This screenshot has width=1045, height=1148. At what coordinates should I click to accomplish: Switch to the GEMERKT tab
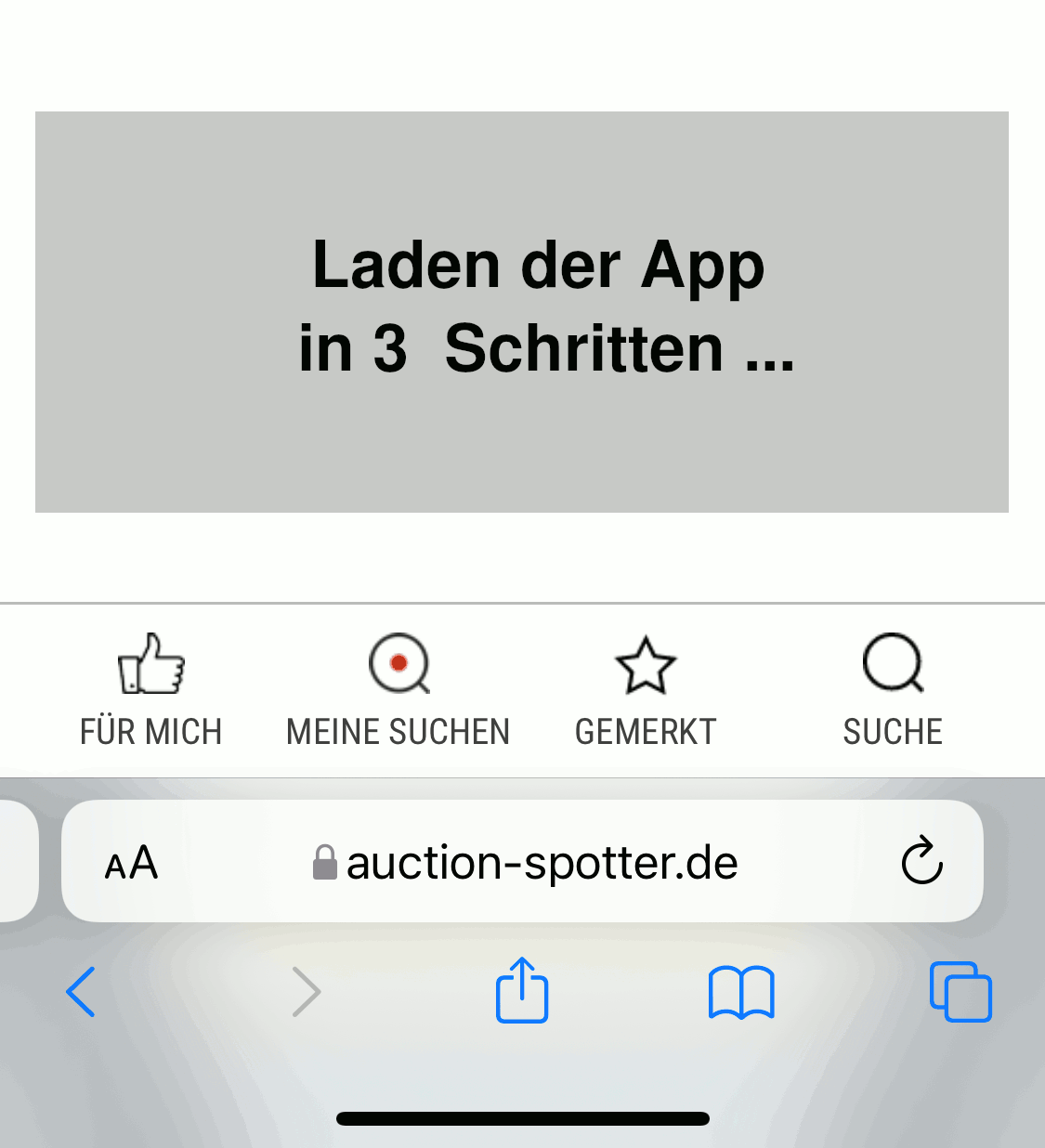pyautogui.click(x=646, y=732)
